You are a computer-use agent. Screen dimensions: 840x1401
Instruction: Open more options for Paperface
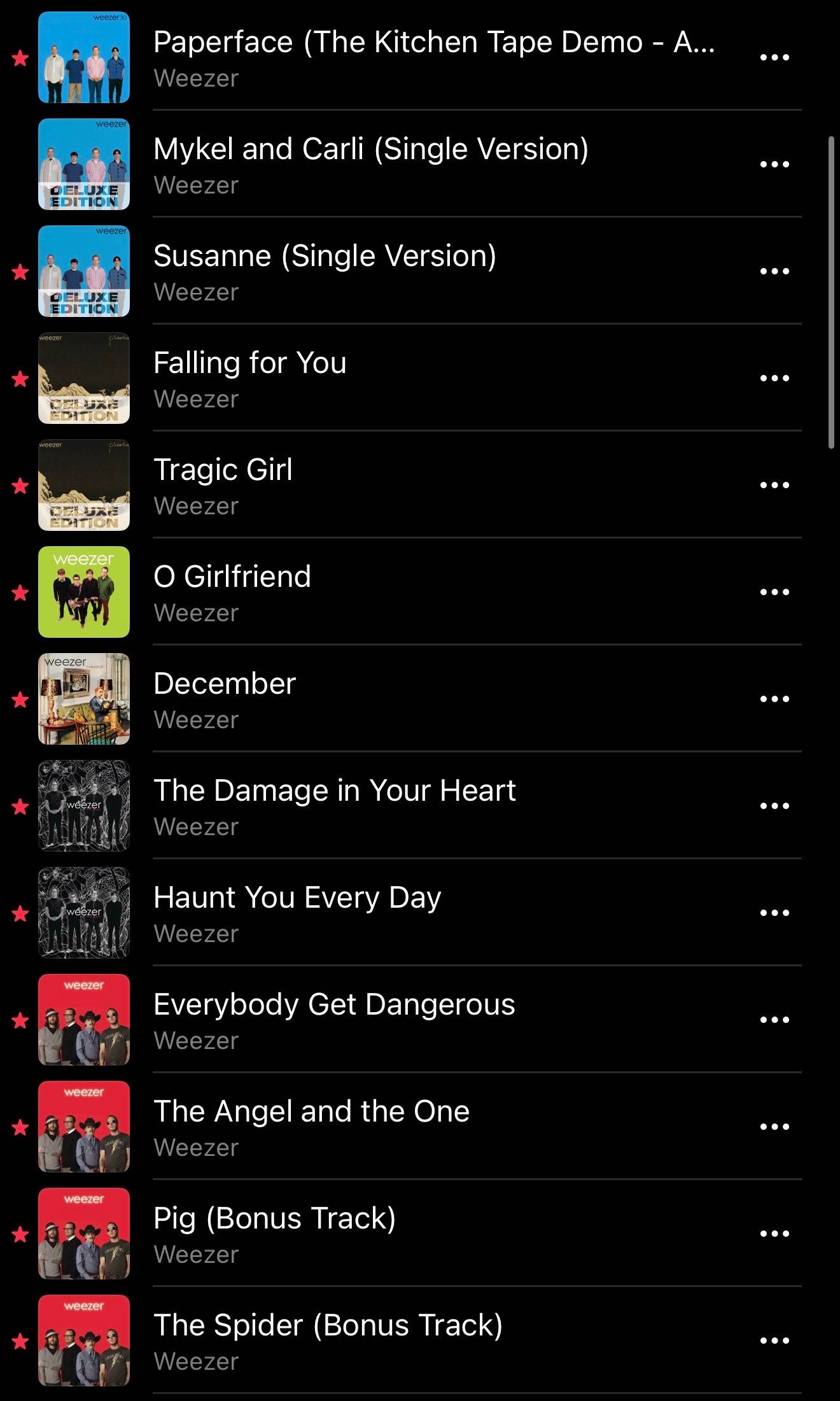(x=774, y=57)
